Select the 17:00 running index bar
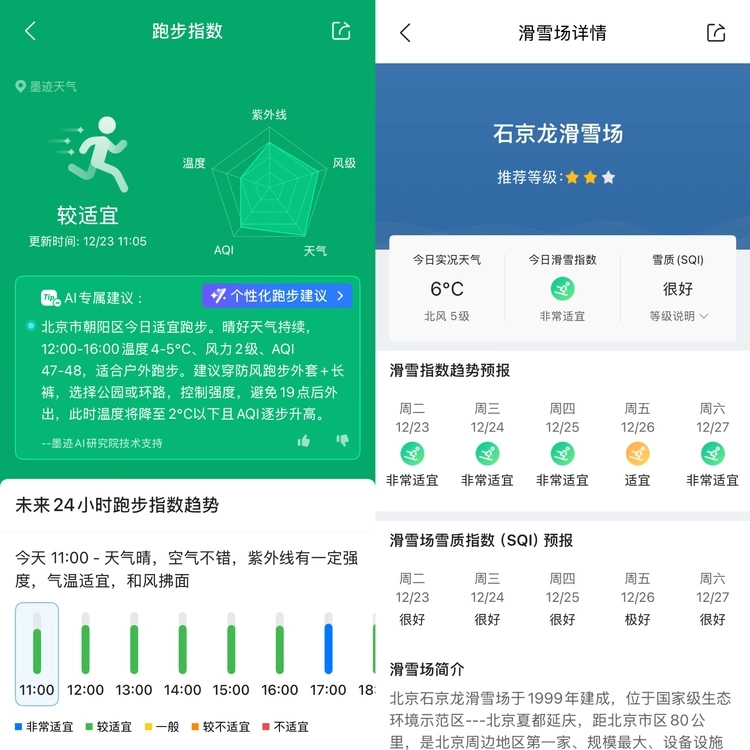The image size is (750, 750). [x=328, y=652]
